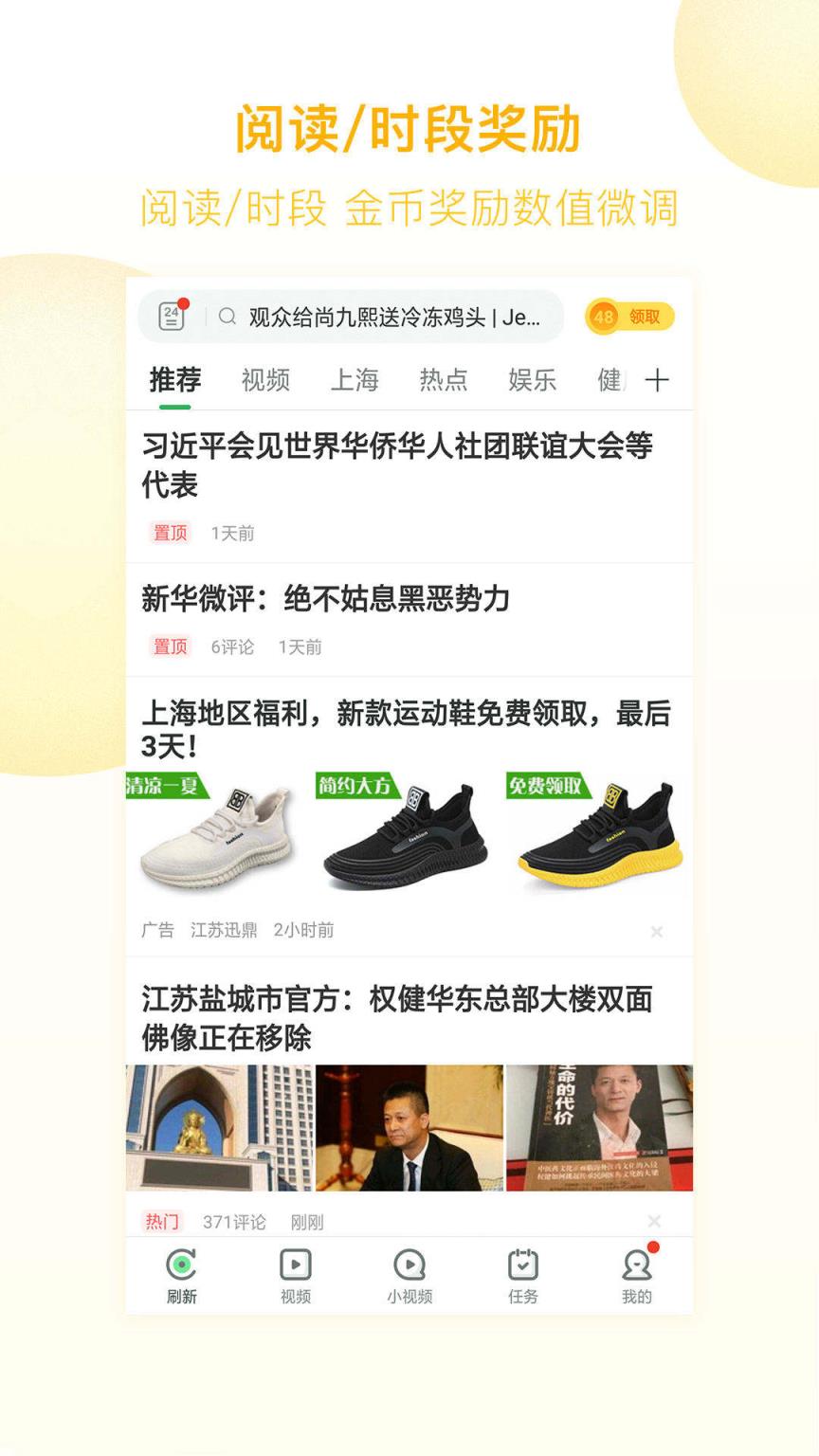Open the 小视频 short video icon
819x1456 pixels.
click(x=409, y=1265)
